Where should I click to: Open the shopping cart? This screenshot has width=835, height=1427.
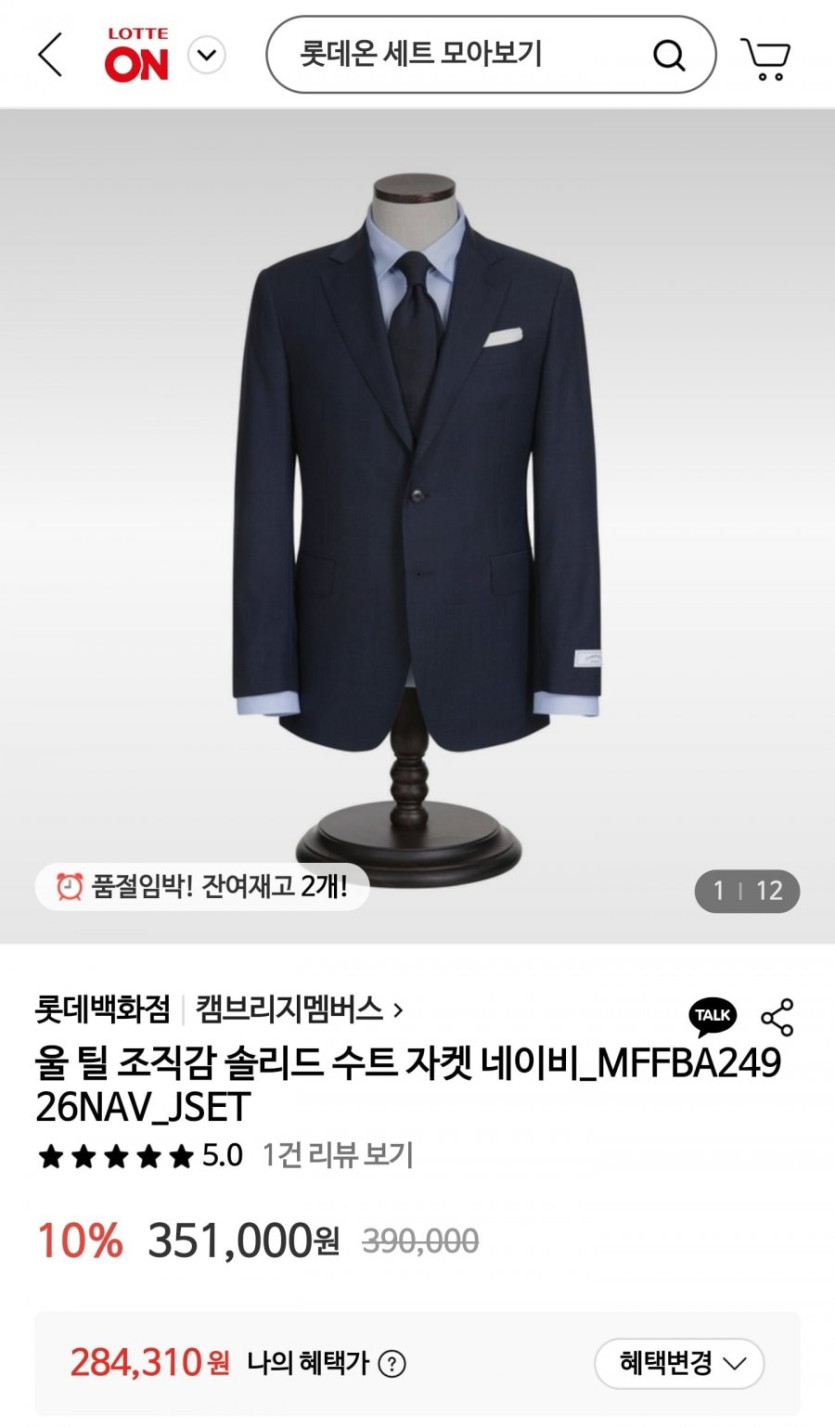click(765, 57)
